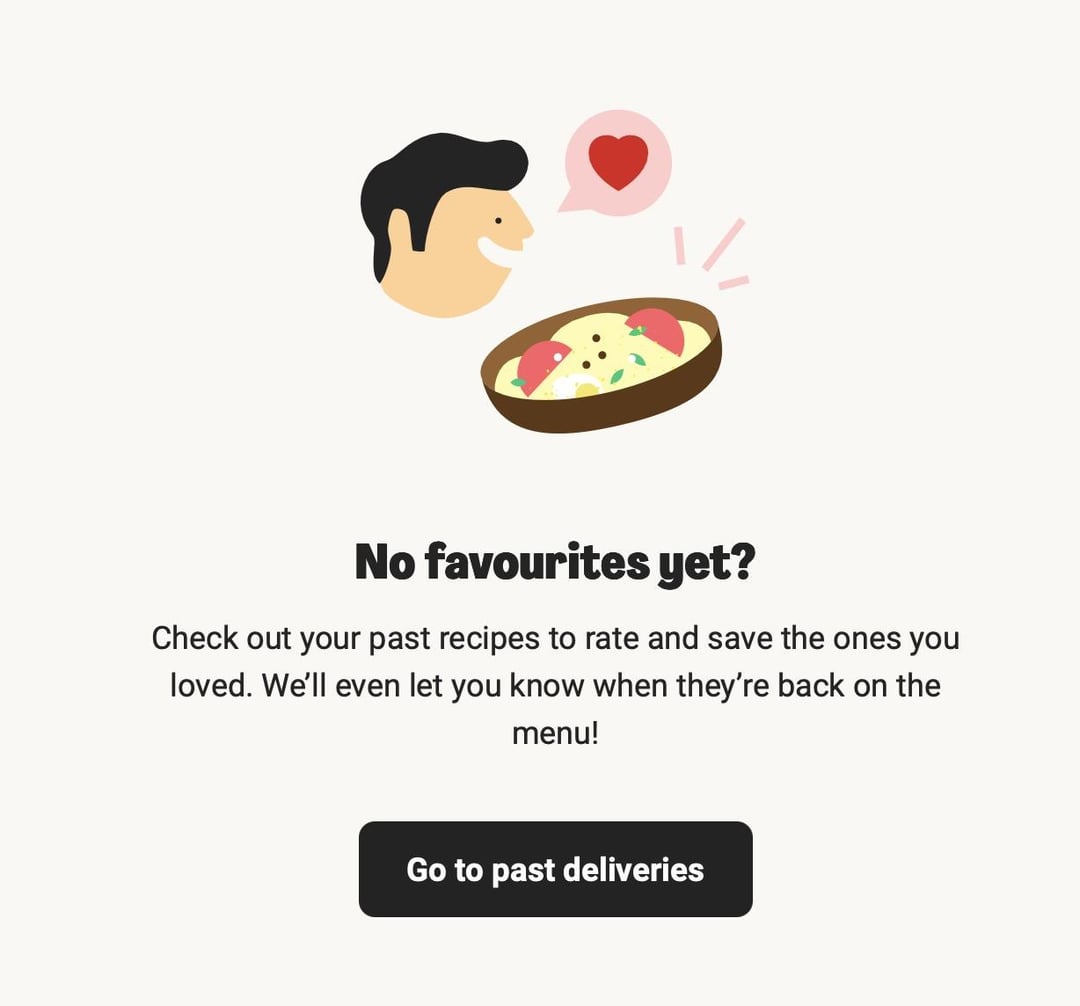Go to past deliveries

[555, 869]
